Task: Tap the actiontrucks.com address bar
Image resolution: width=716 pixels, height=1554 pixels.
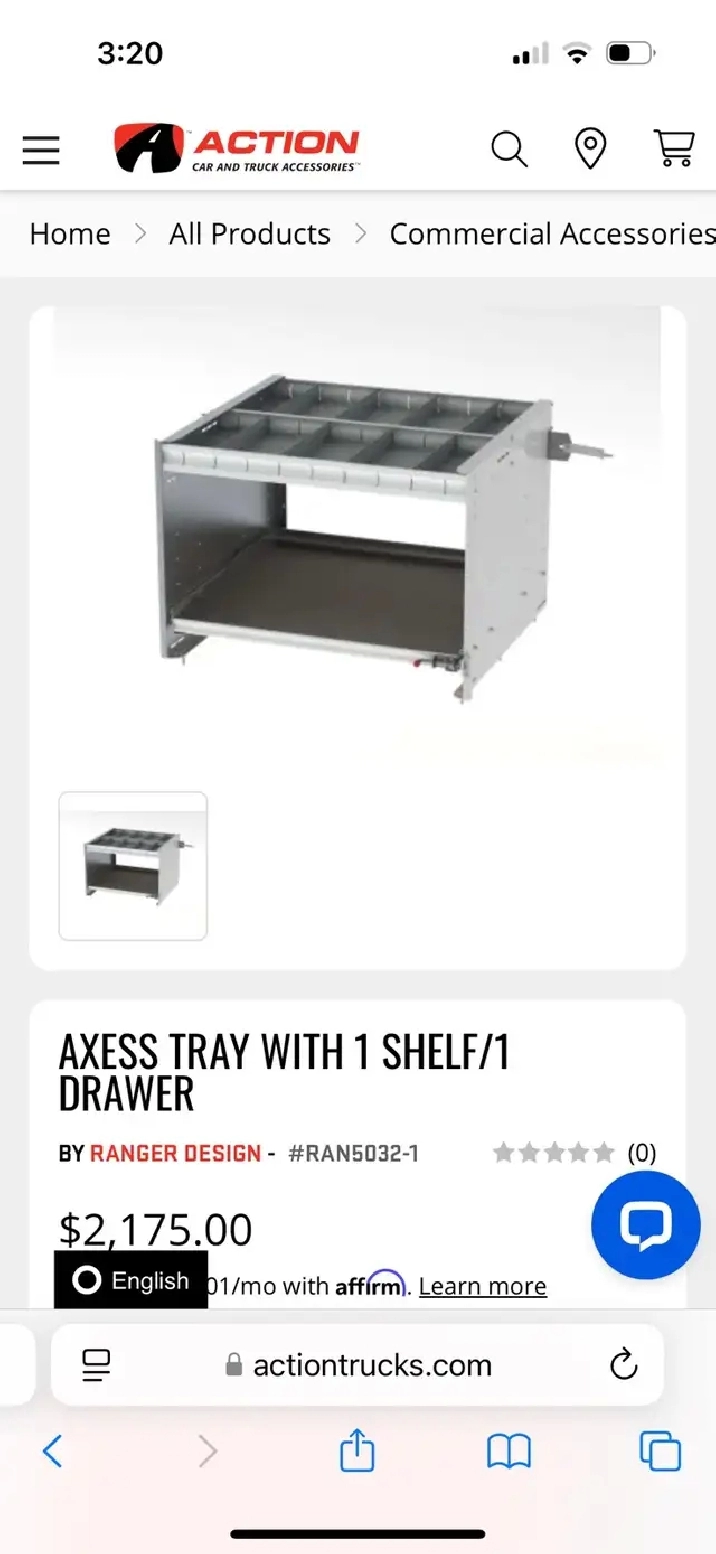Action: coord(360,1365)
